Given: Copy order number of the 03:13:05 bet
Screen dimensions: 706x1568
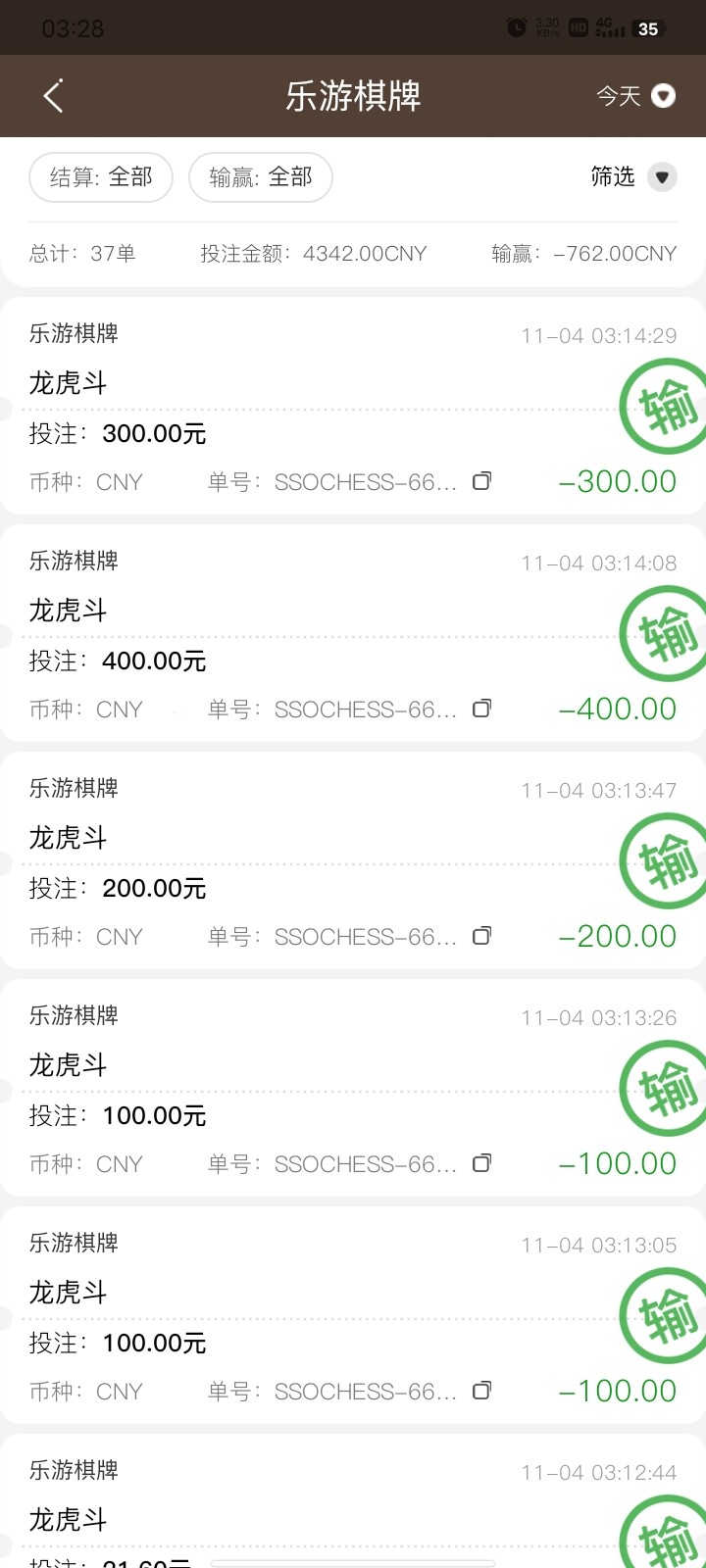Looking at the screenshot, I should (x=481, y=1391).
